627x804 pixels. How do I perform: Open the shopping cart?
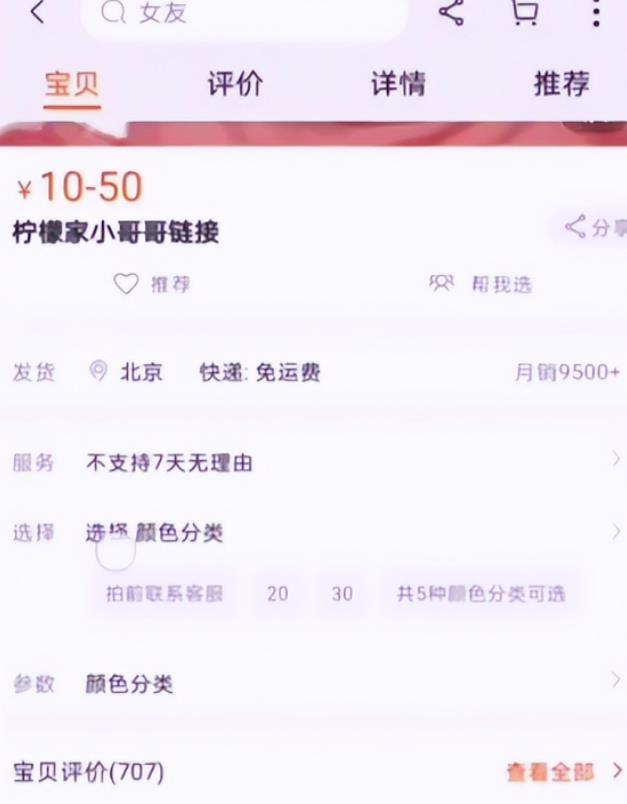(x=524, y=12)
